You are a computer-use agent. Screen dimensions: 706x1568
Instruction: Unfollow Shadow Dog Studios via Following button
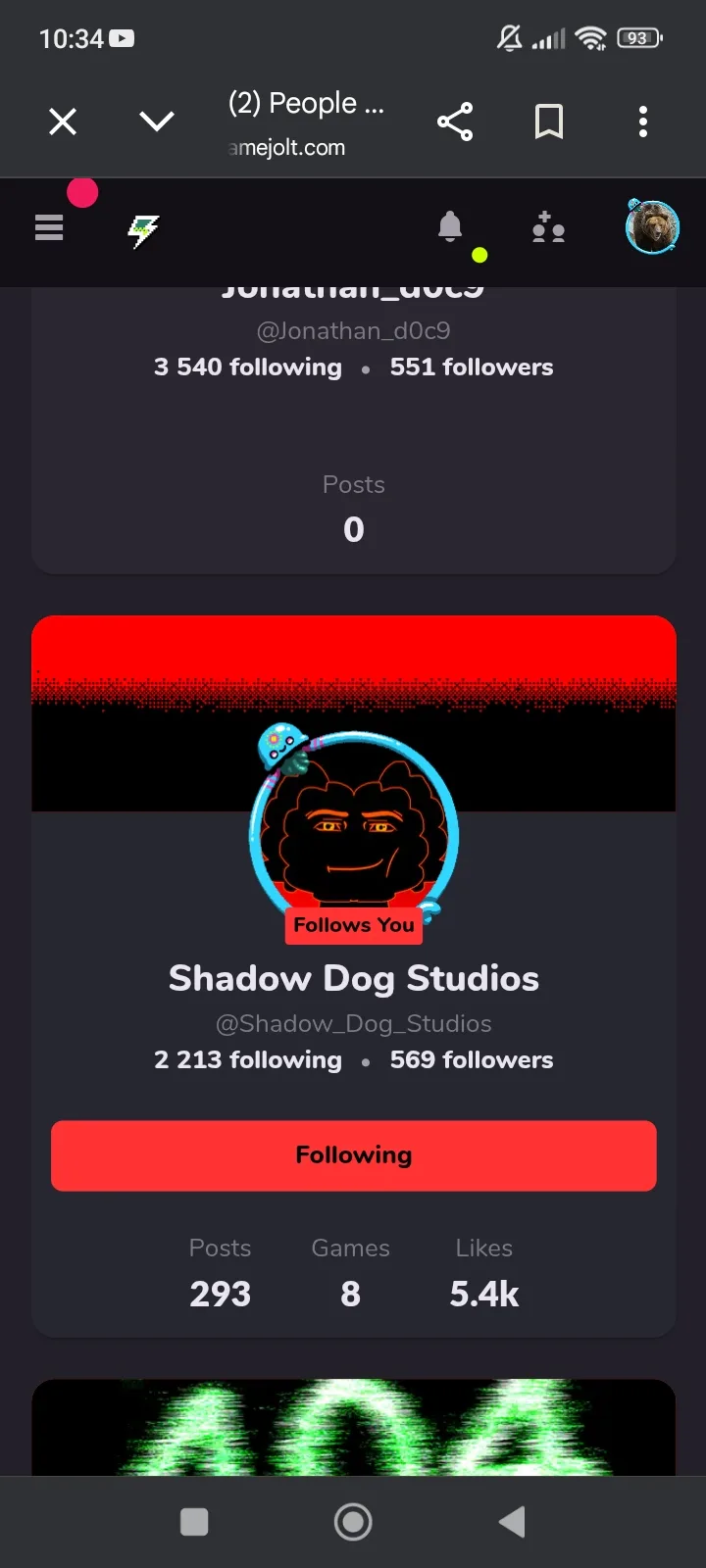[354, 1155]
